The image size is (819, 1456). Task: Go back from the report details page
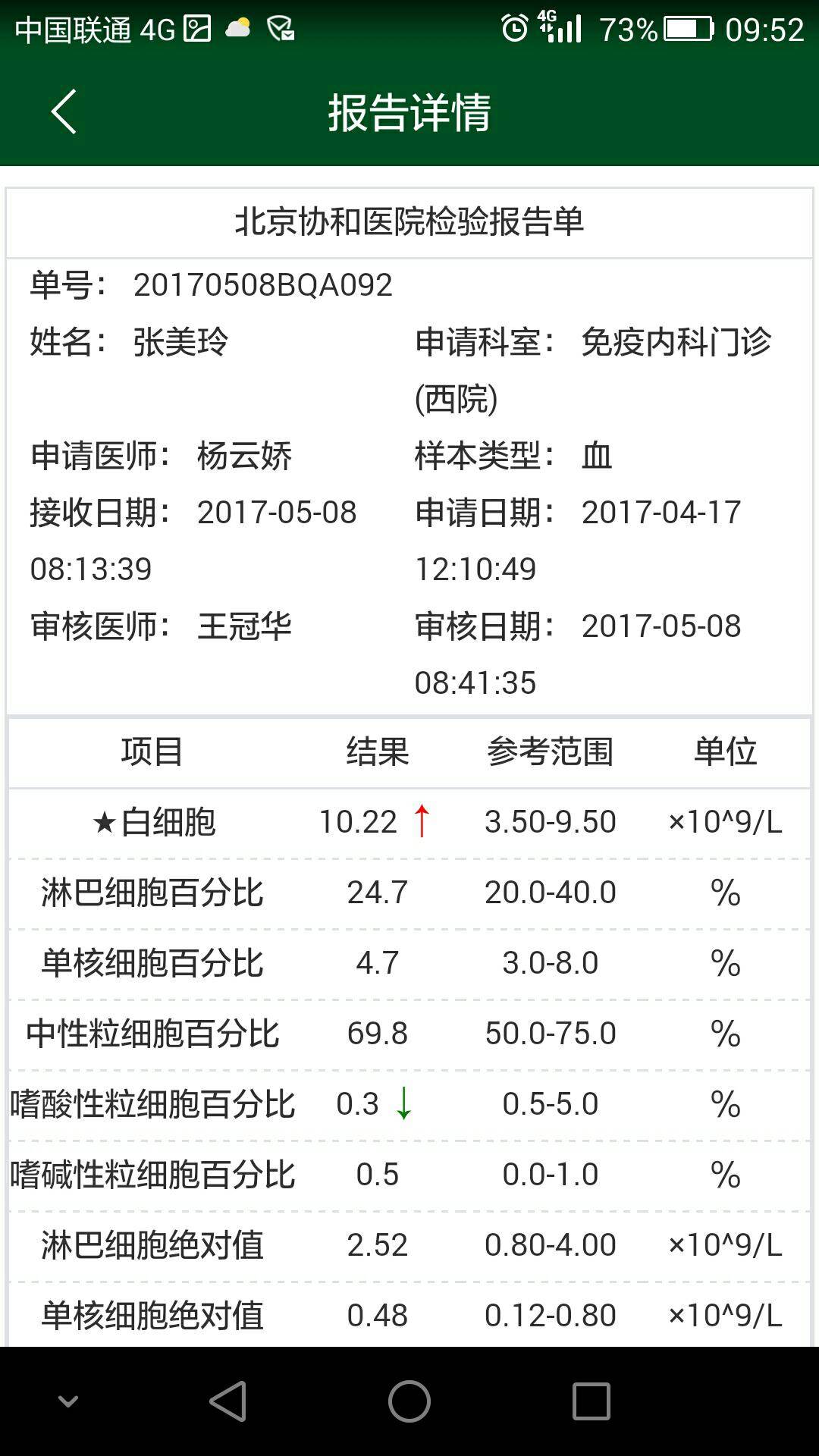pos(64,111)
